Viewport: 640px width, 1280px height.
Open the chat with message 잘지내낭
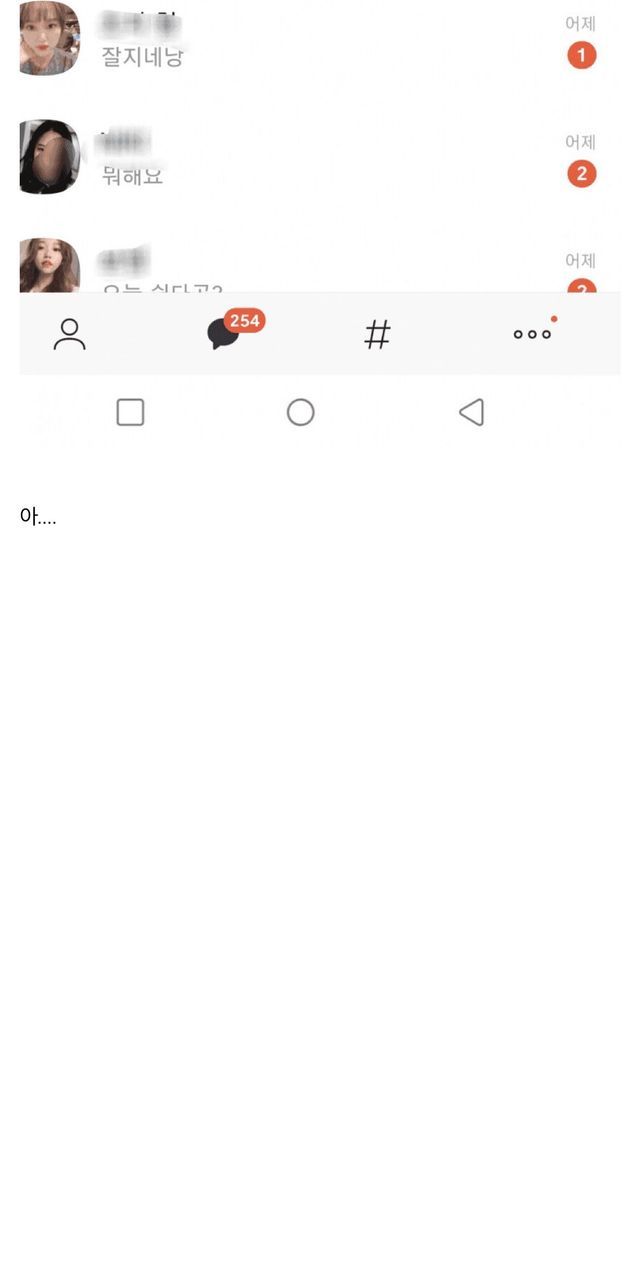click(x=300, y=42)
